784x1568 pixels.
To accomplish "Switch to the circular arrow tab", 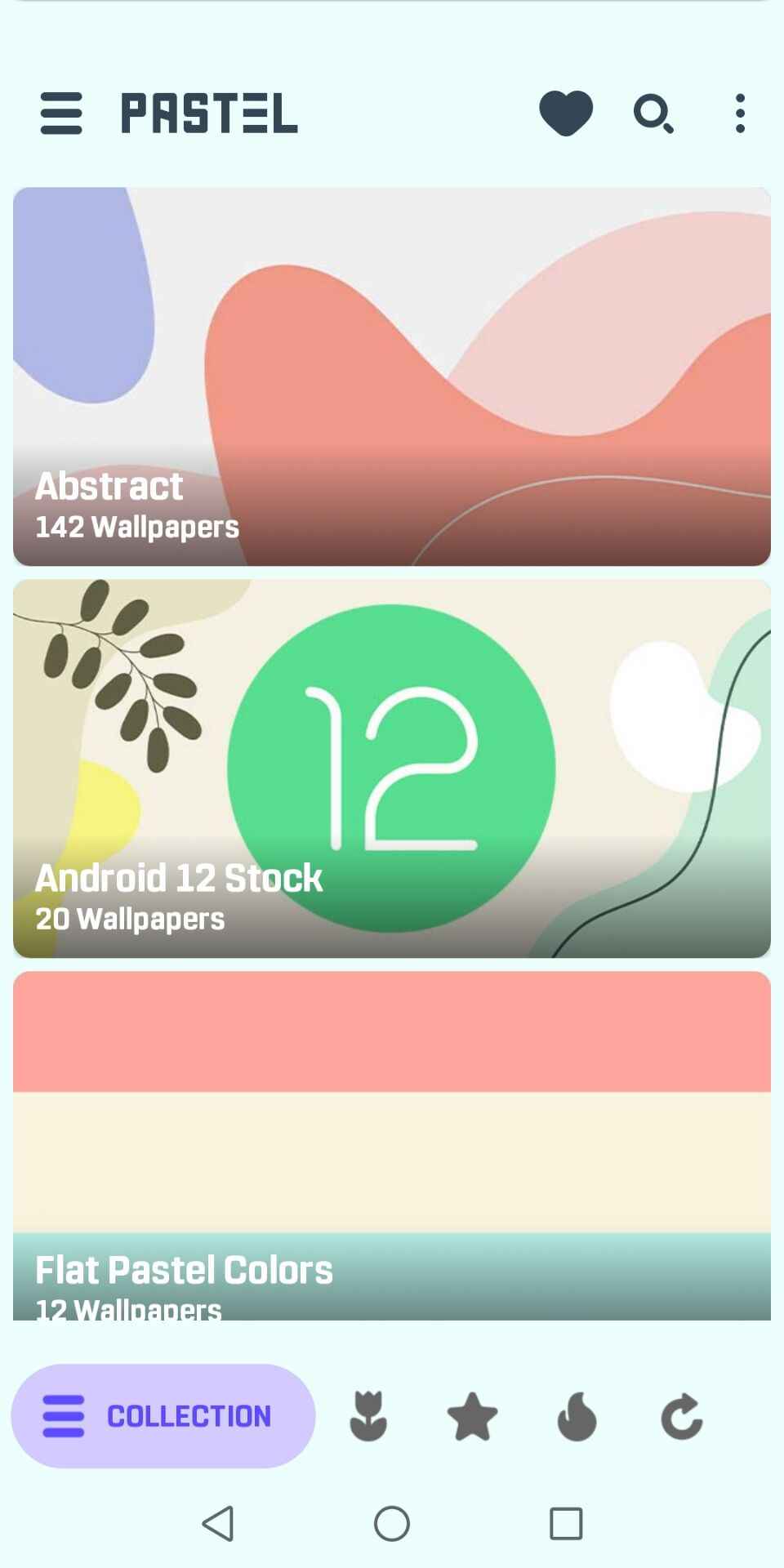I will (681, 1415).
